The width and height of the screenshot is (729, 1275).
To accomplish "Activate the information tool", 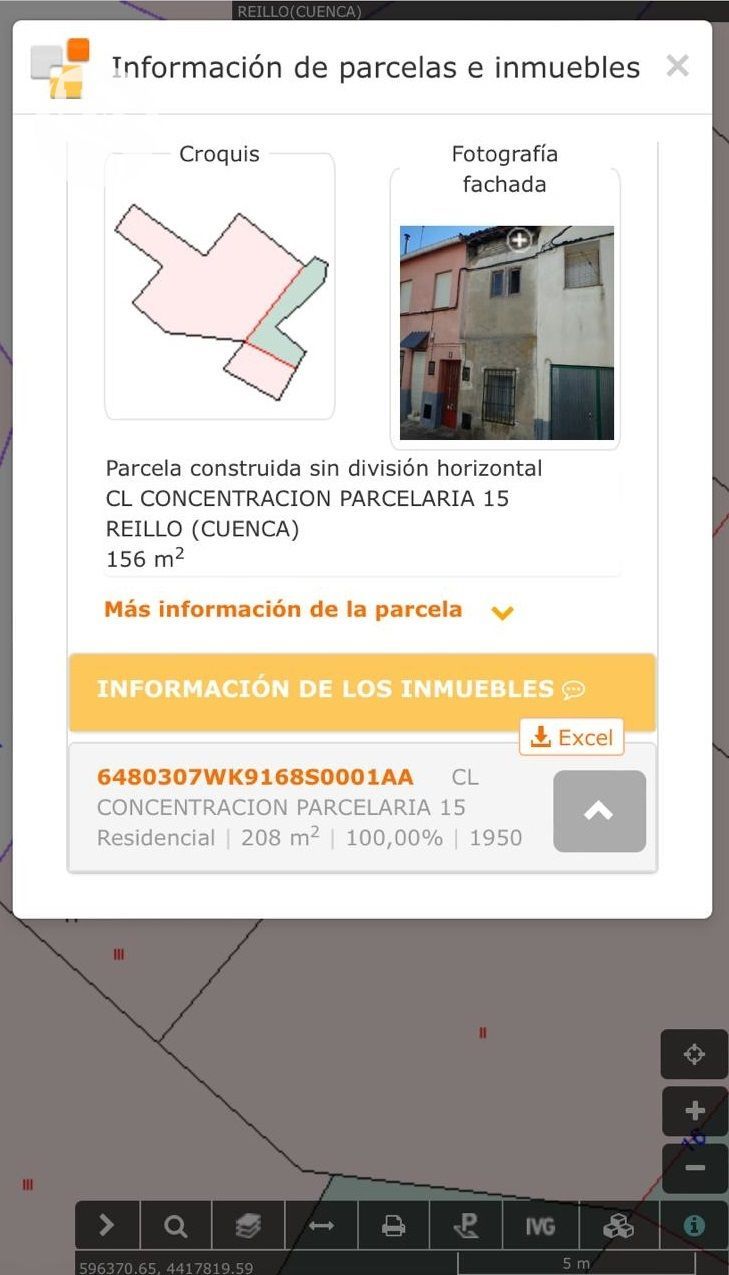I will point(693,1225).
